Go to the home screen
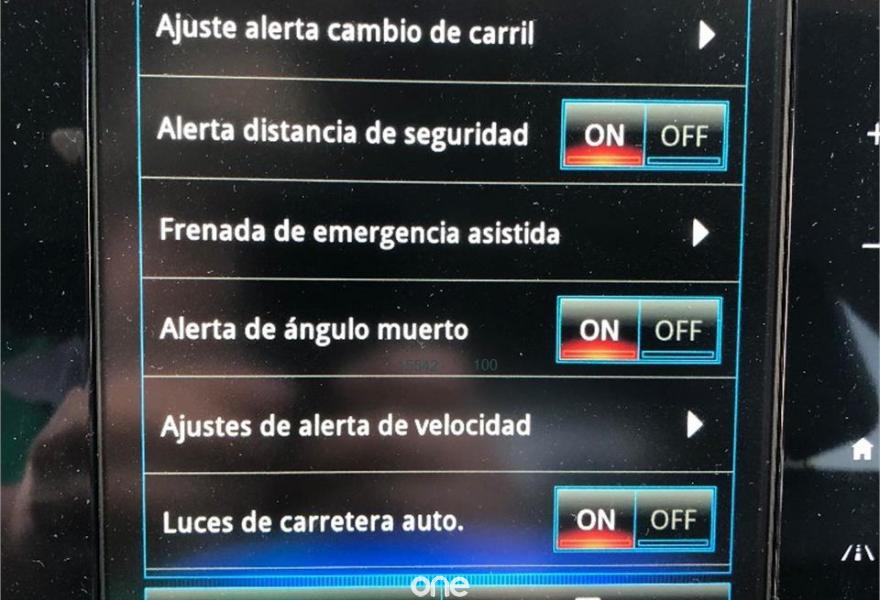This screenshot has height=600, width=880. point(862,451)
